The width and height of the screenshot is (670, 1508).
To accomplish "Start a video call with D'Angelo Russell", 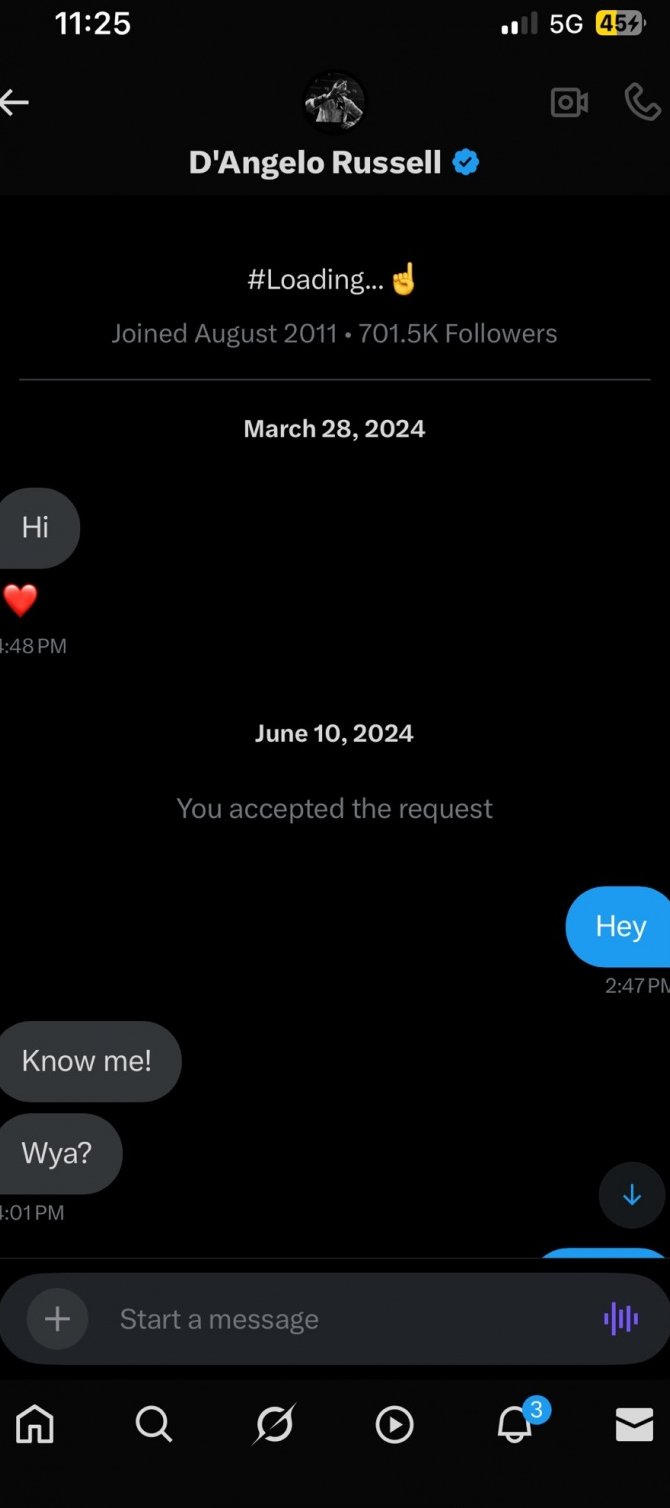I will [569, 102].
